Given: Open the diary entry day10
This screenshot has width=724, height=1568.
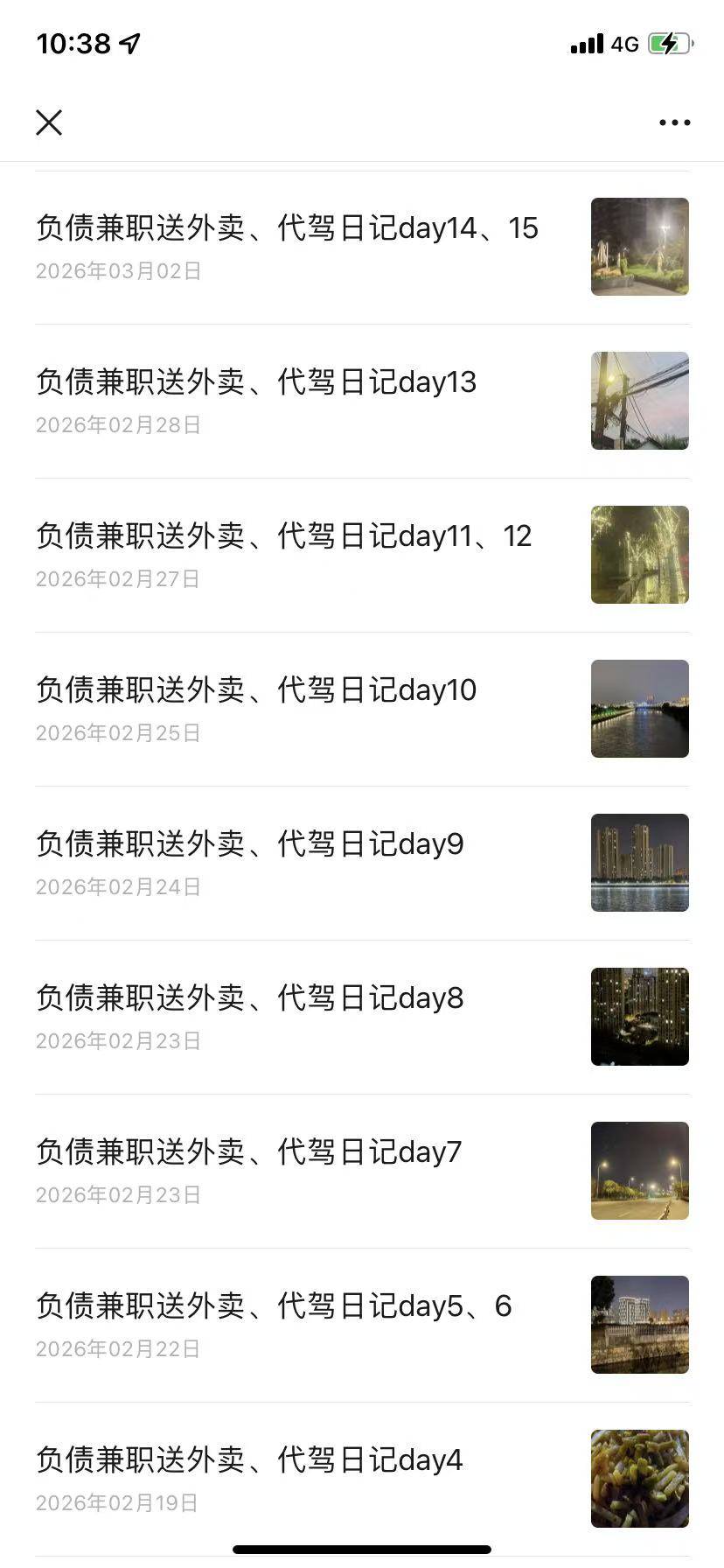Looking at the screenshot, I should [256, 691].
